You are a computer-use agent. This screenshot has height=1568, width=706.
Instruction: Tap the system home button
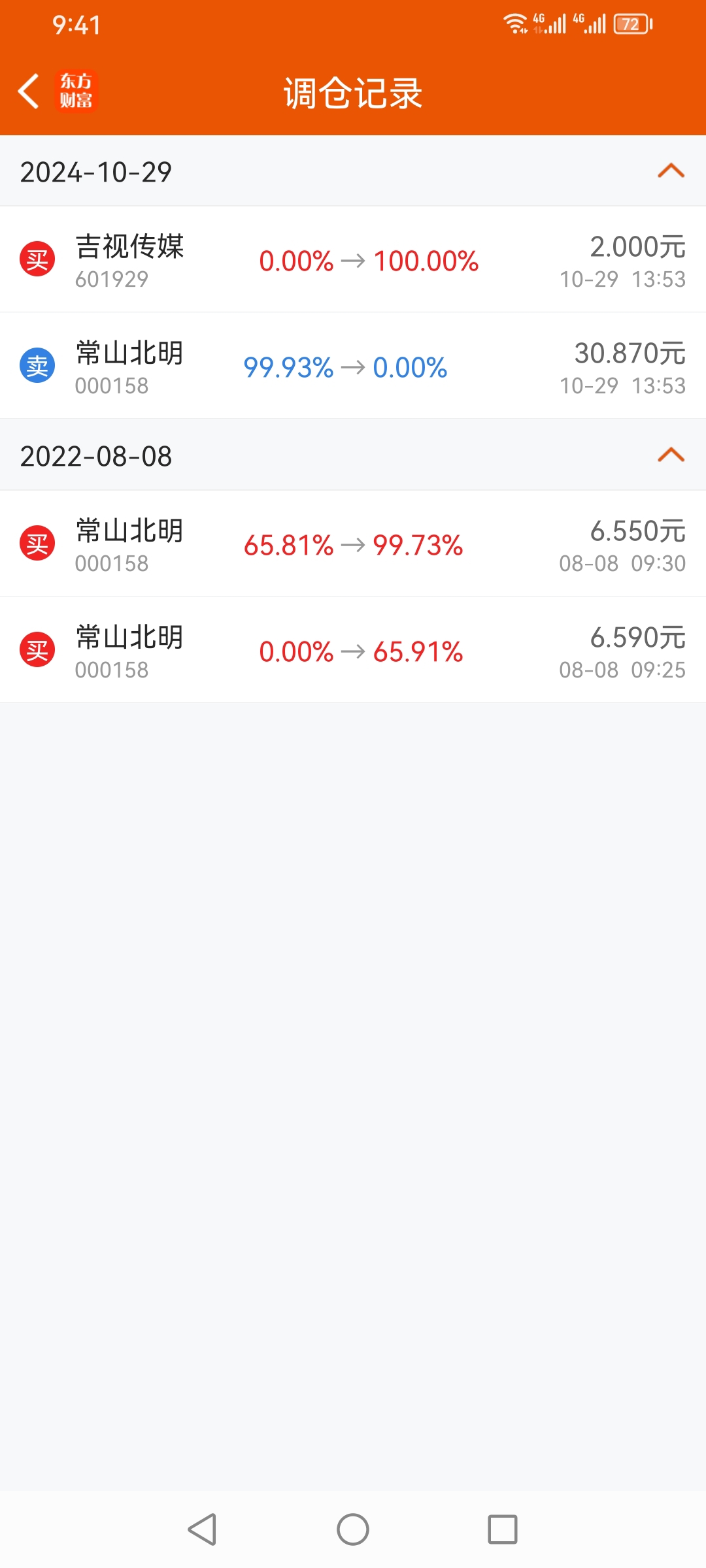[353, 1529]
